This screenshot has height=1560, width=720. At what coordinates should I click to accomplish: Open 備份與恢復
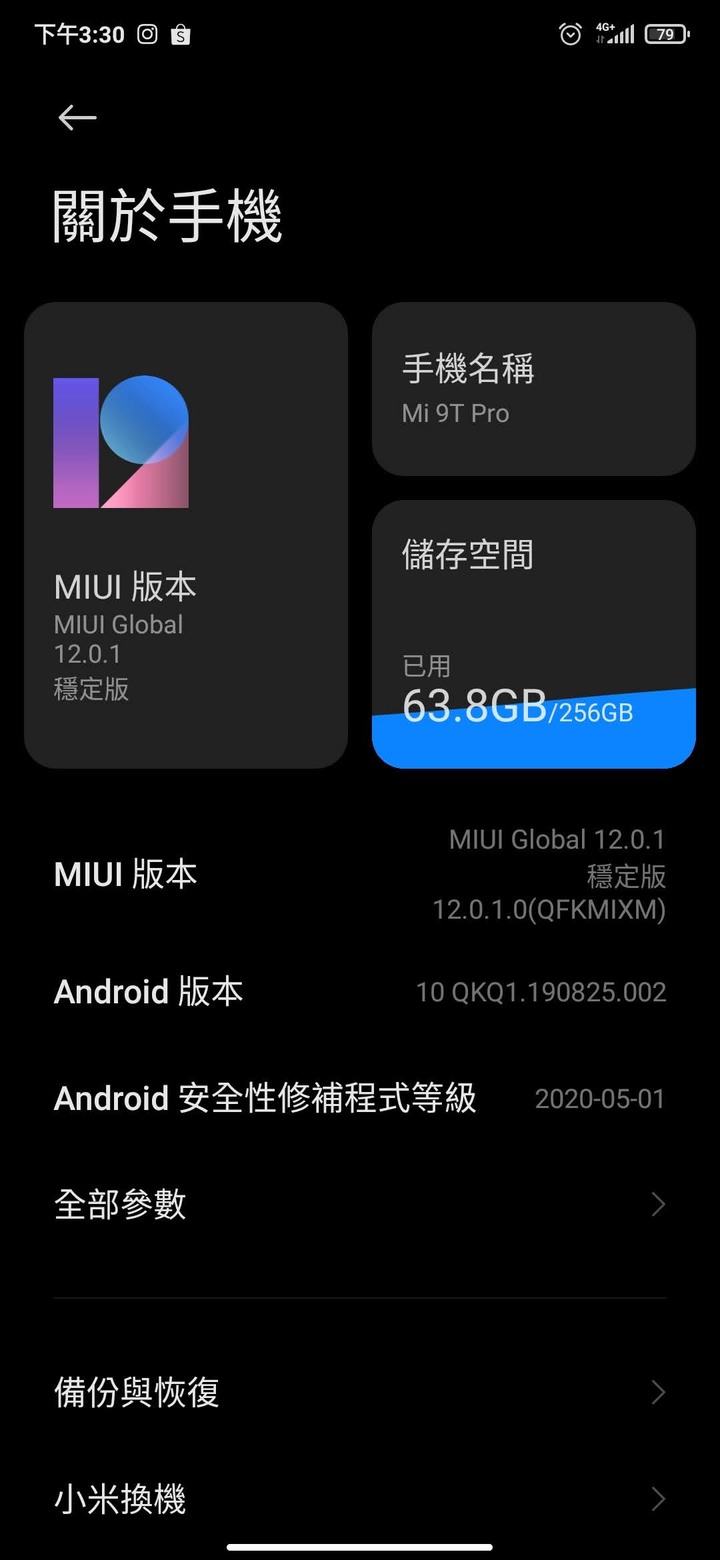click(360, 1392)
